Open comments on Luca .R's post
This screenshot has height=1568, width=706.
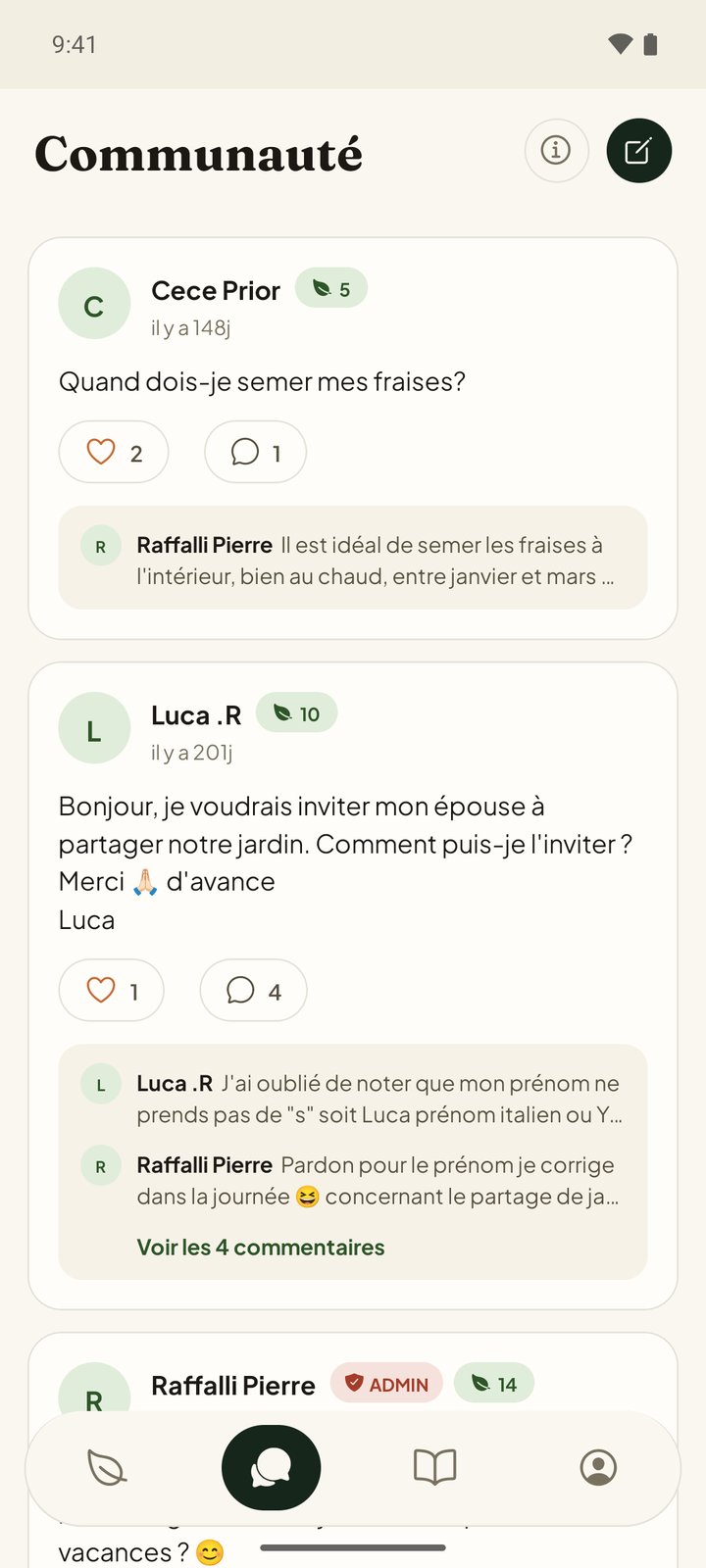pyautogui.click(x=253, y=990)
